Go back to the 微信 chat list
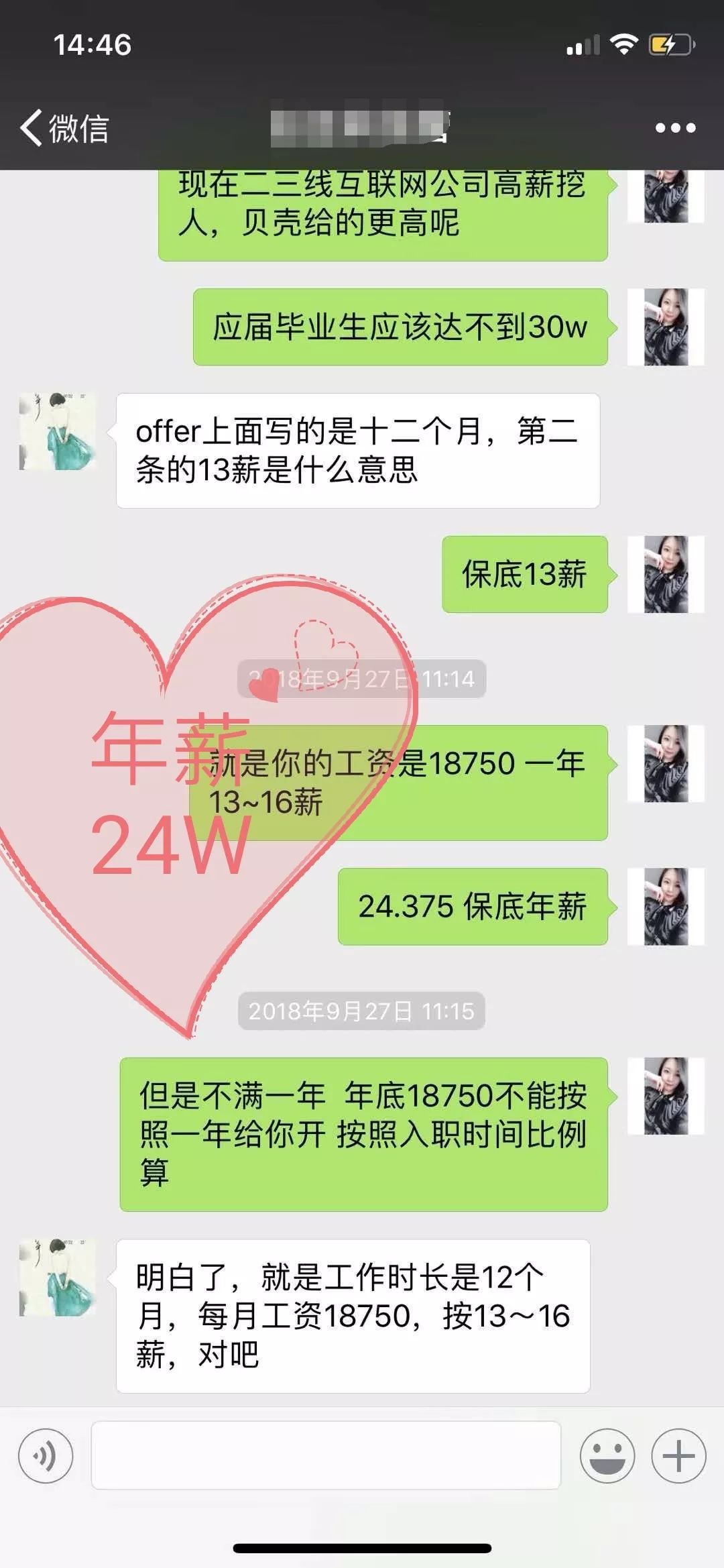This screenshot has width=724, height=1568. click(64, 127)
